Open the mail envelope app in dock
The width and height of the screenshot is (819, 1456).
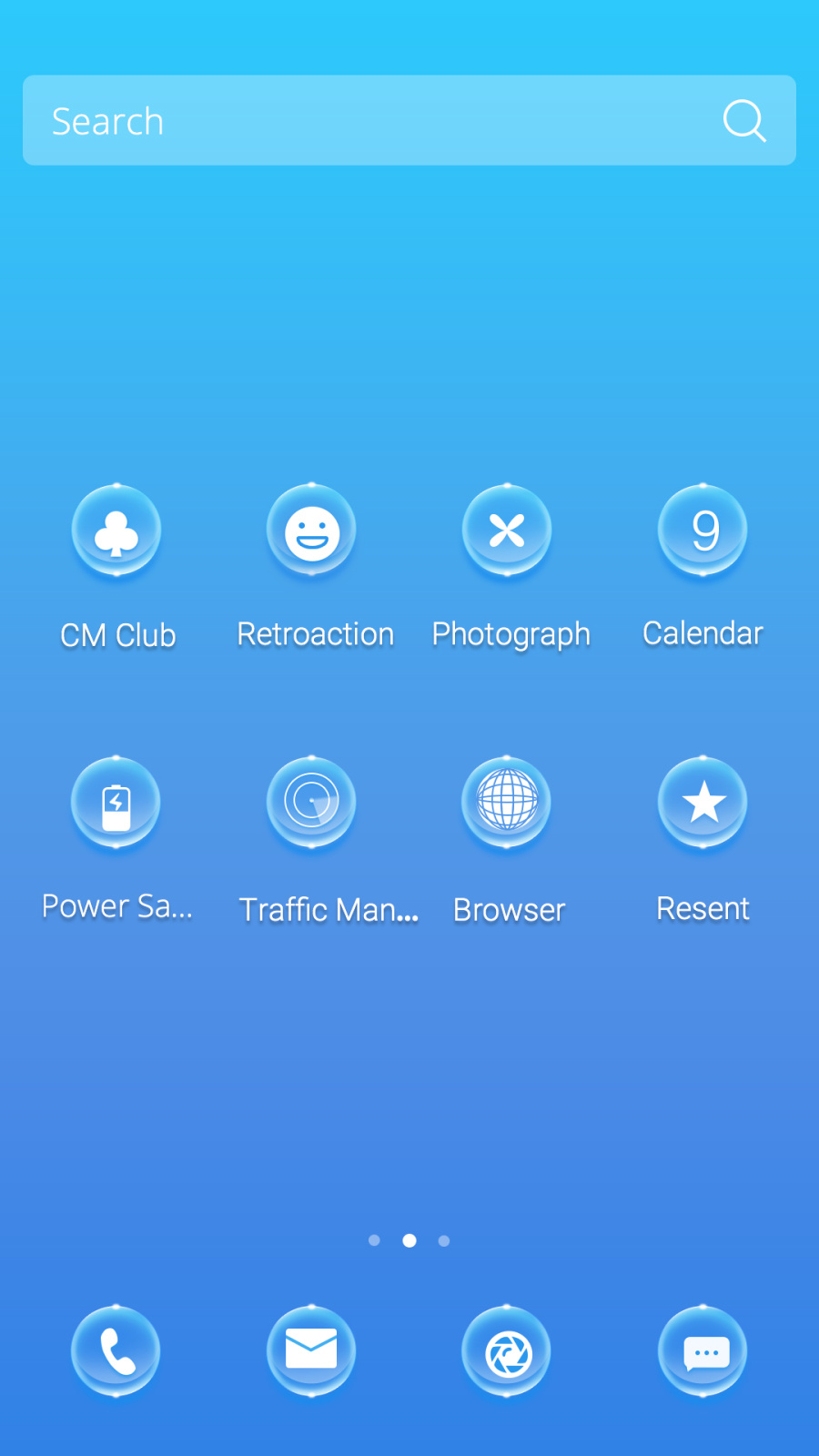pos(312,1351)
